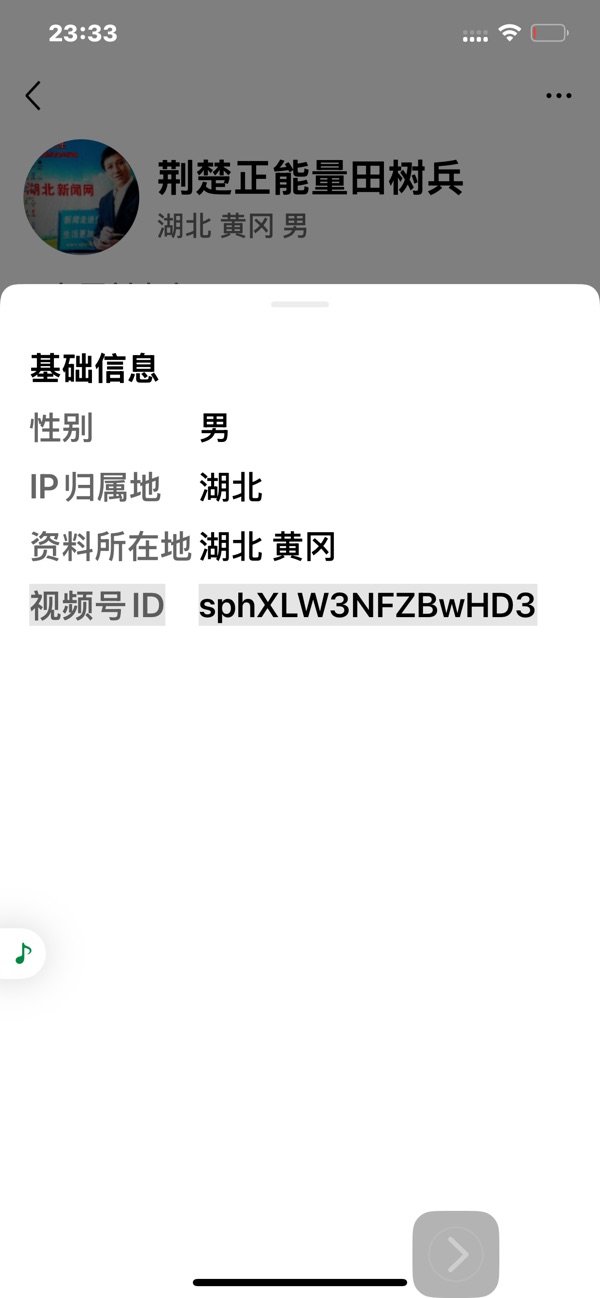
Task: Go back with the arrow icon
Action: click(x=33, y=96)
